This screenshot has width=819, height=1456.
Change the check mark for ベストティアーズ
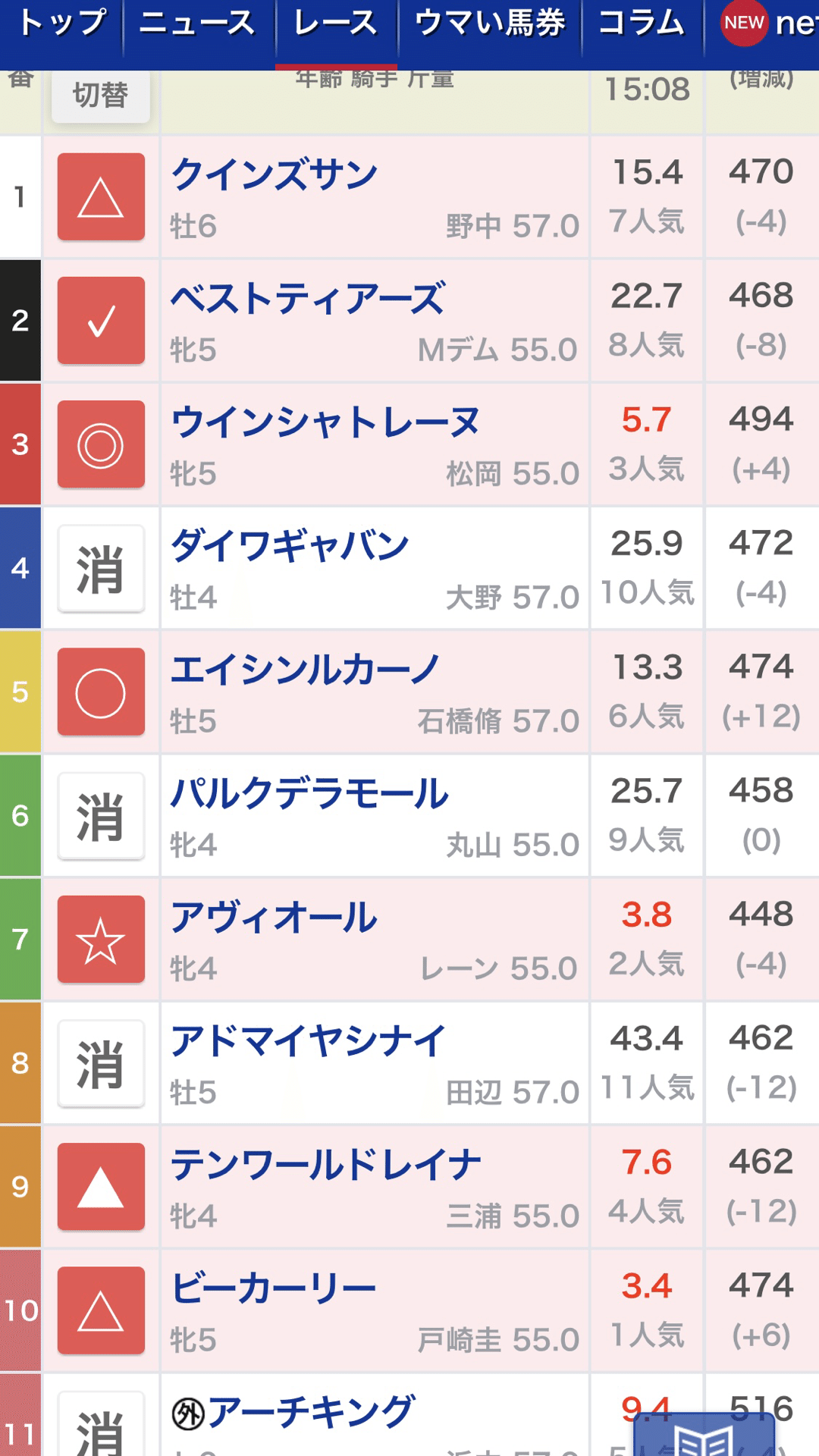point(101,321)
